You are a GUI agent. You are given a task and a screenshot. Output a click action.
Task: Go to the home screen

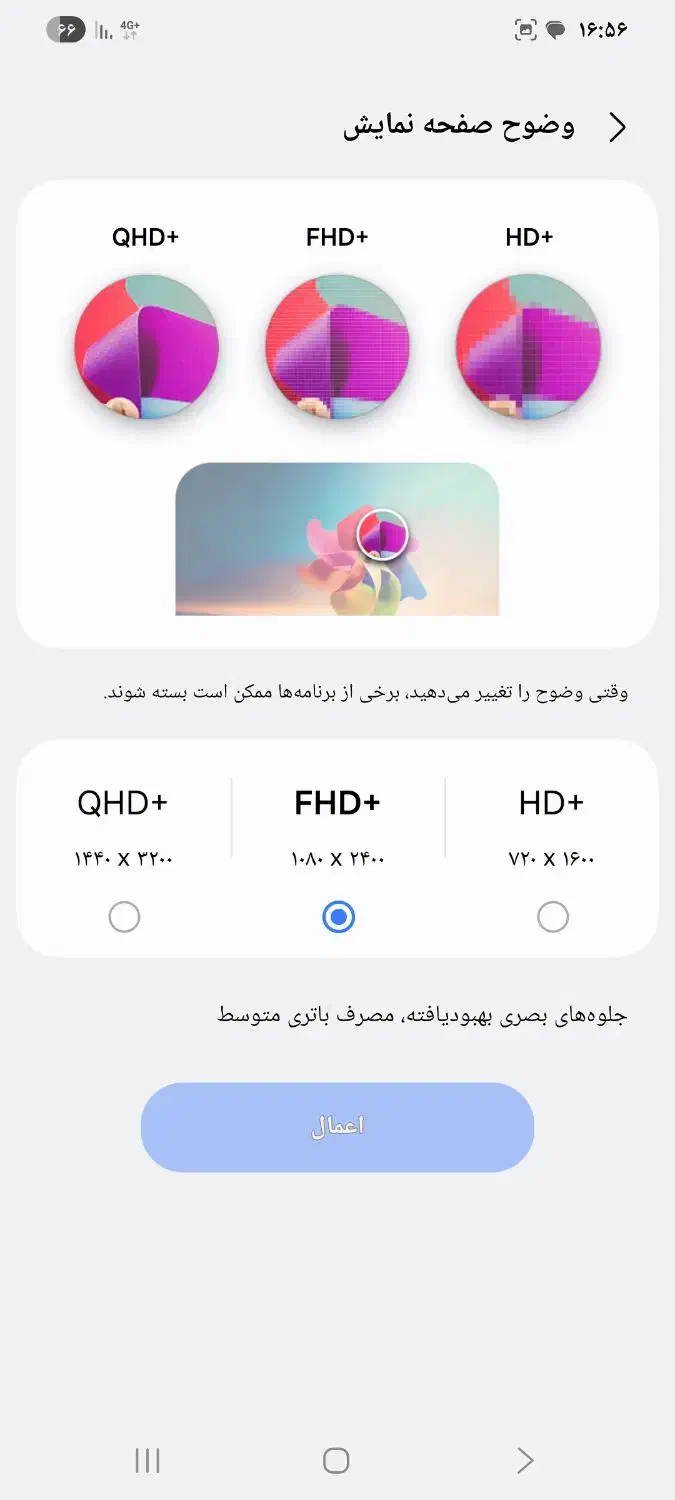tap(336, 1461)
